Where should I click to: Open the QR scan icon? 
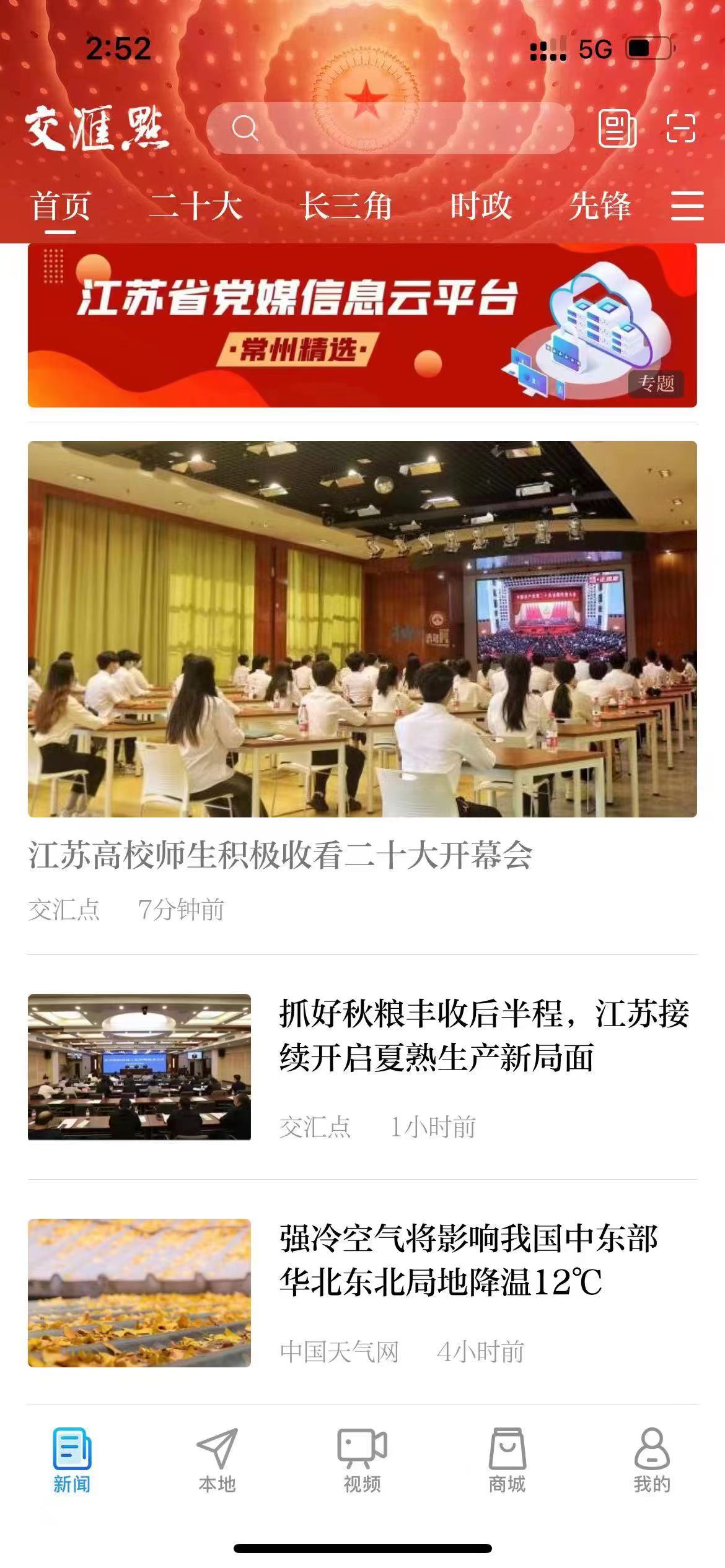(680, 128)
